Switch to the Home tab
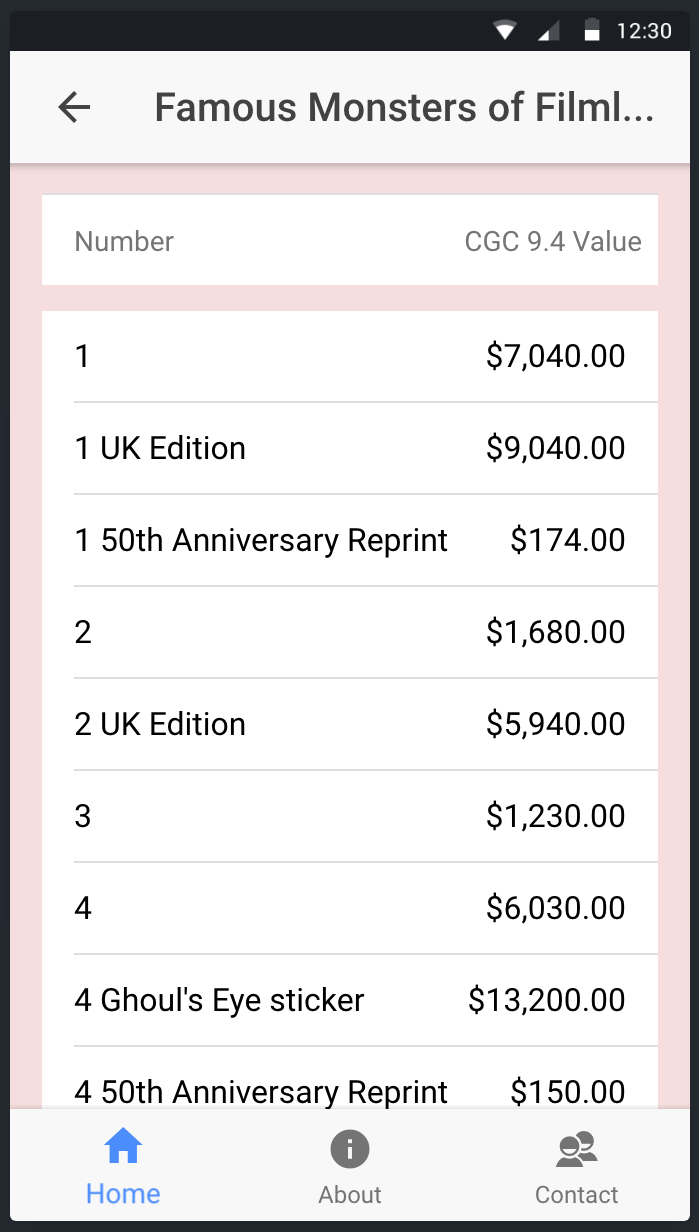Viewport: 699px width, 1232px height. tap(123, 1165)
